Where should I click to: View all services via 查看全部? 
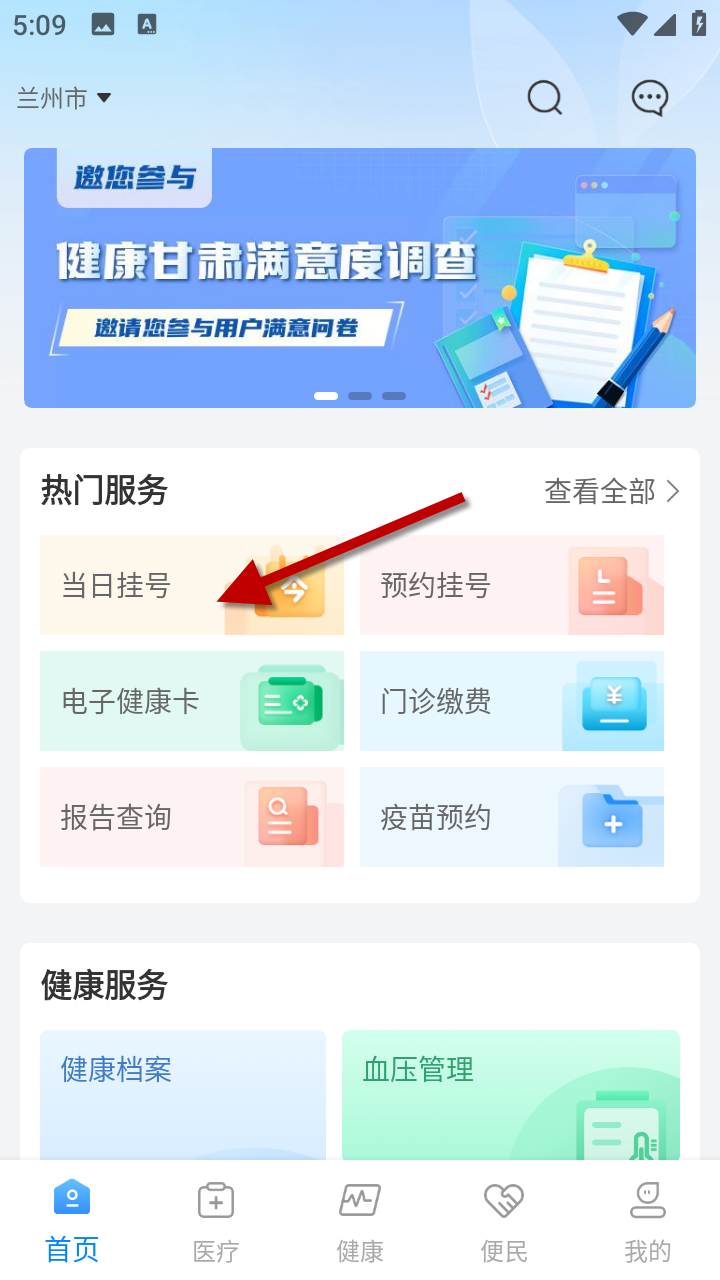coord(611,491)
